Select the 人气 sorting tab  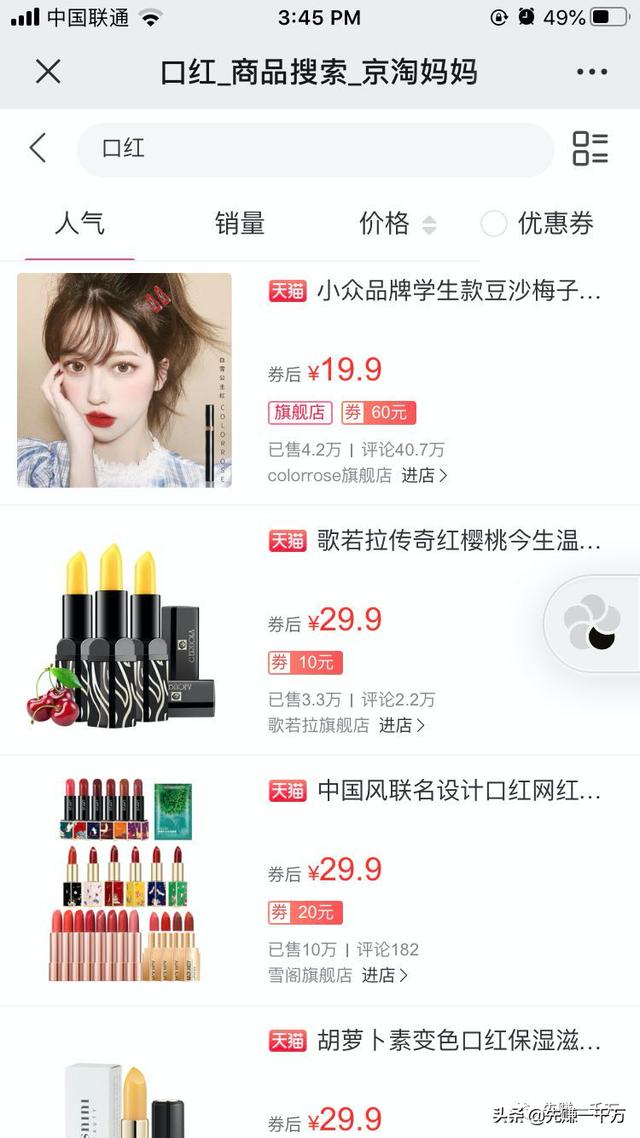coord(79,223)
